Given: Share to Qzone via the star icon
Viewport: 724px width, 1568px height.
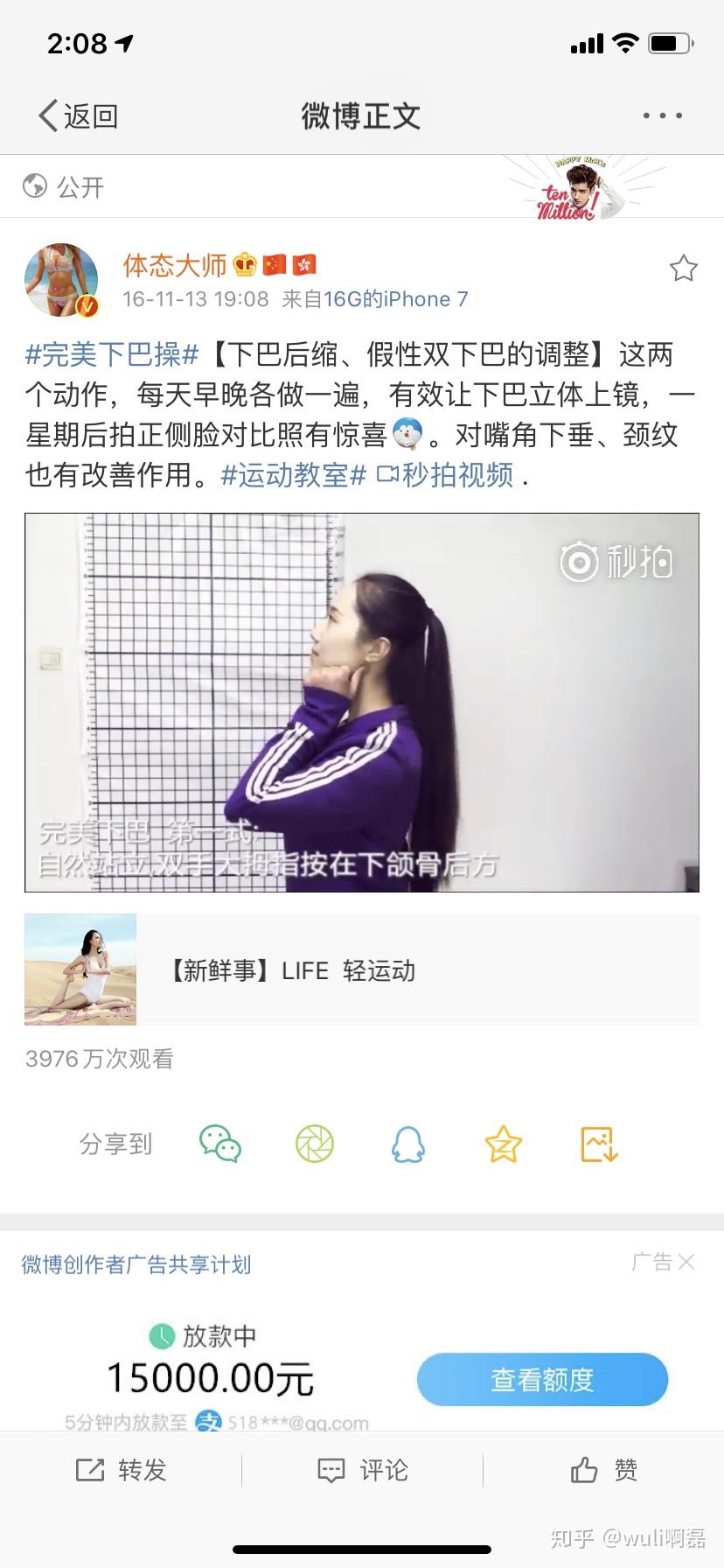Looking at the screenshot, I should (x=504, y=1144).
